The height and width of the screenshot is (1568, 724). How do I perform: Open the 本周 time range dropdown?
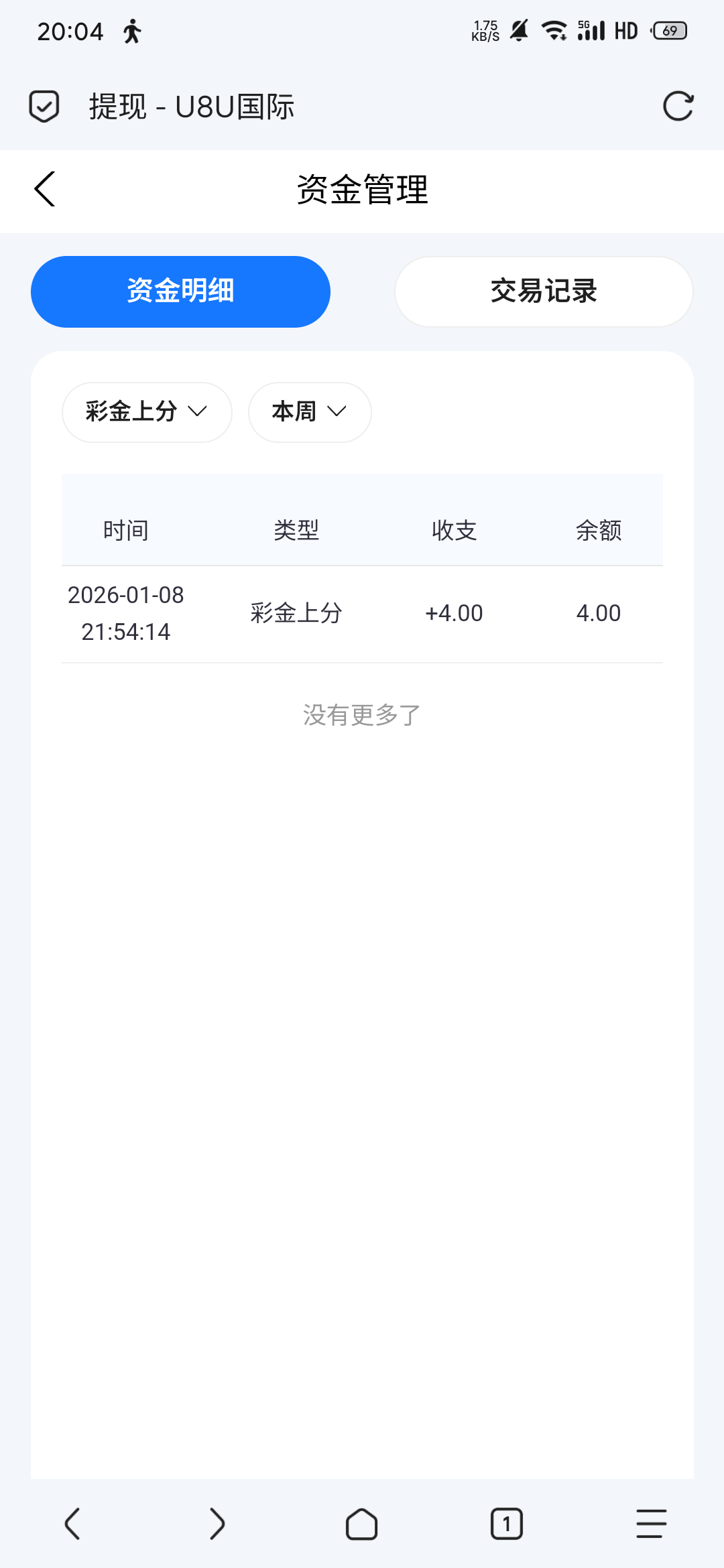pyautogui.click(x=309, y=412)
